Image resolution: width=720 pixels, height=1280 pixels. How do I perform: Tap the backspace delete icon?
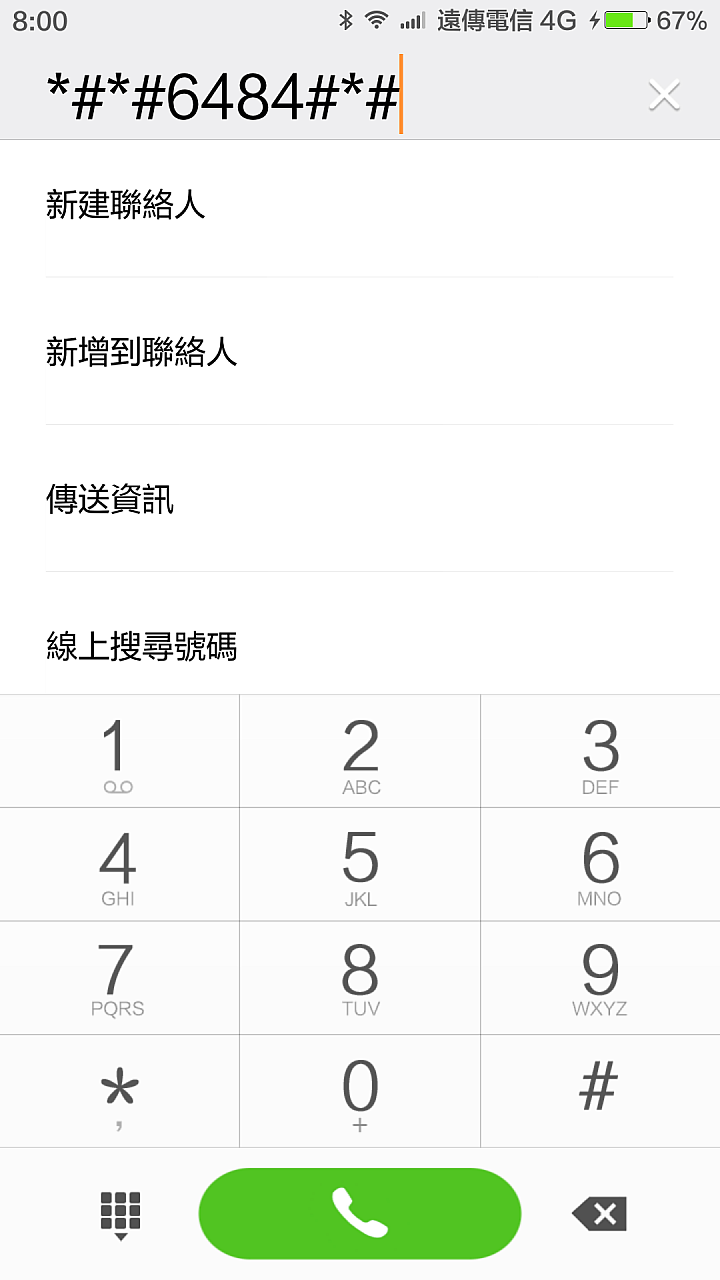tap(600, 1212)
